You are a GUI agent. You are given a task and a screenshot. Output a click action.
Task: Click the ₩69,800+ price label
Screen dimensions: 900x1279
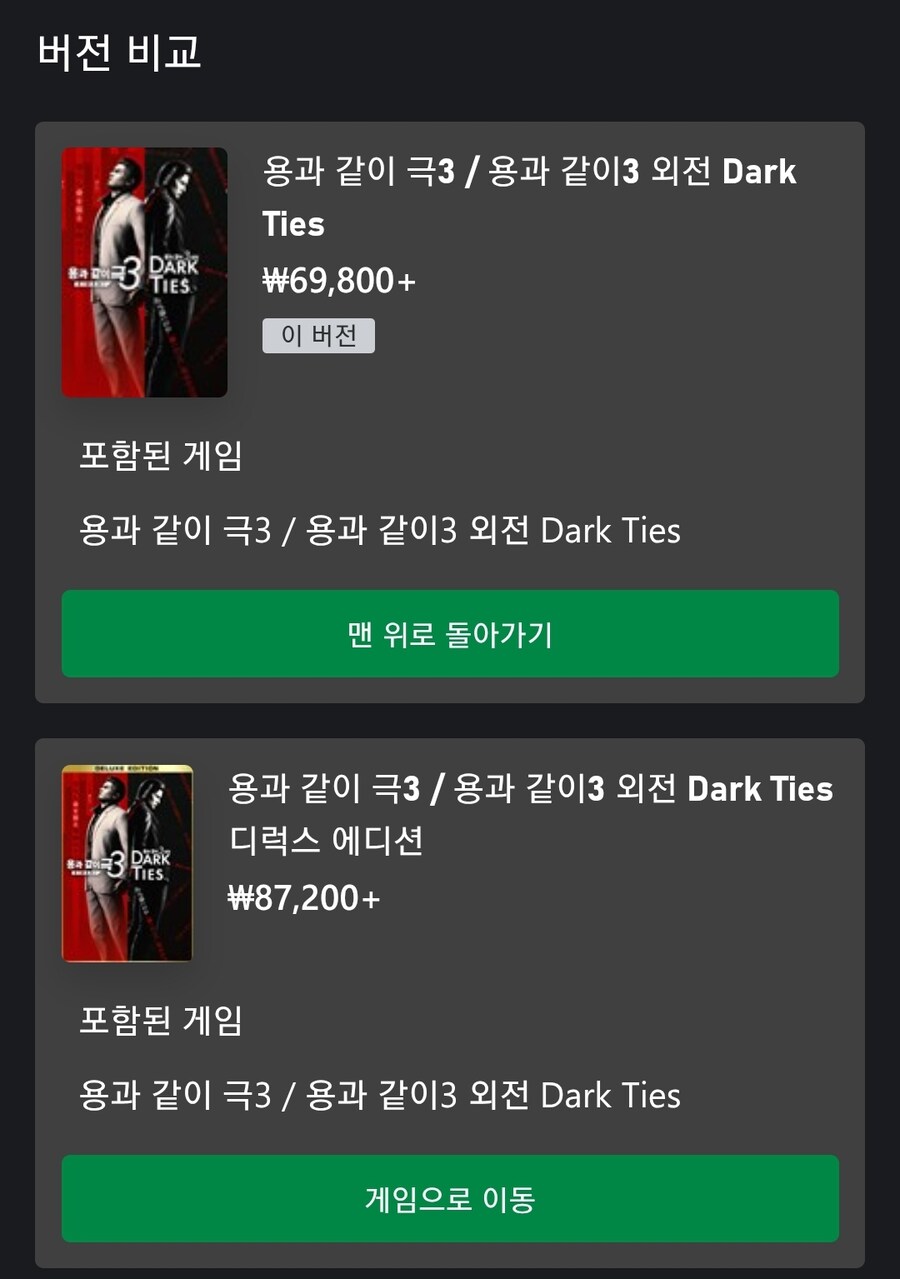tap(338, 280)
